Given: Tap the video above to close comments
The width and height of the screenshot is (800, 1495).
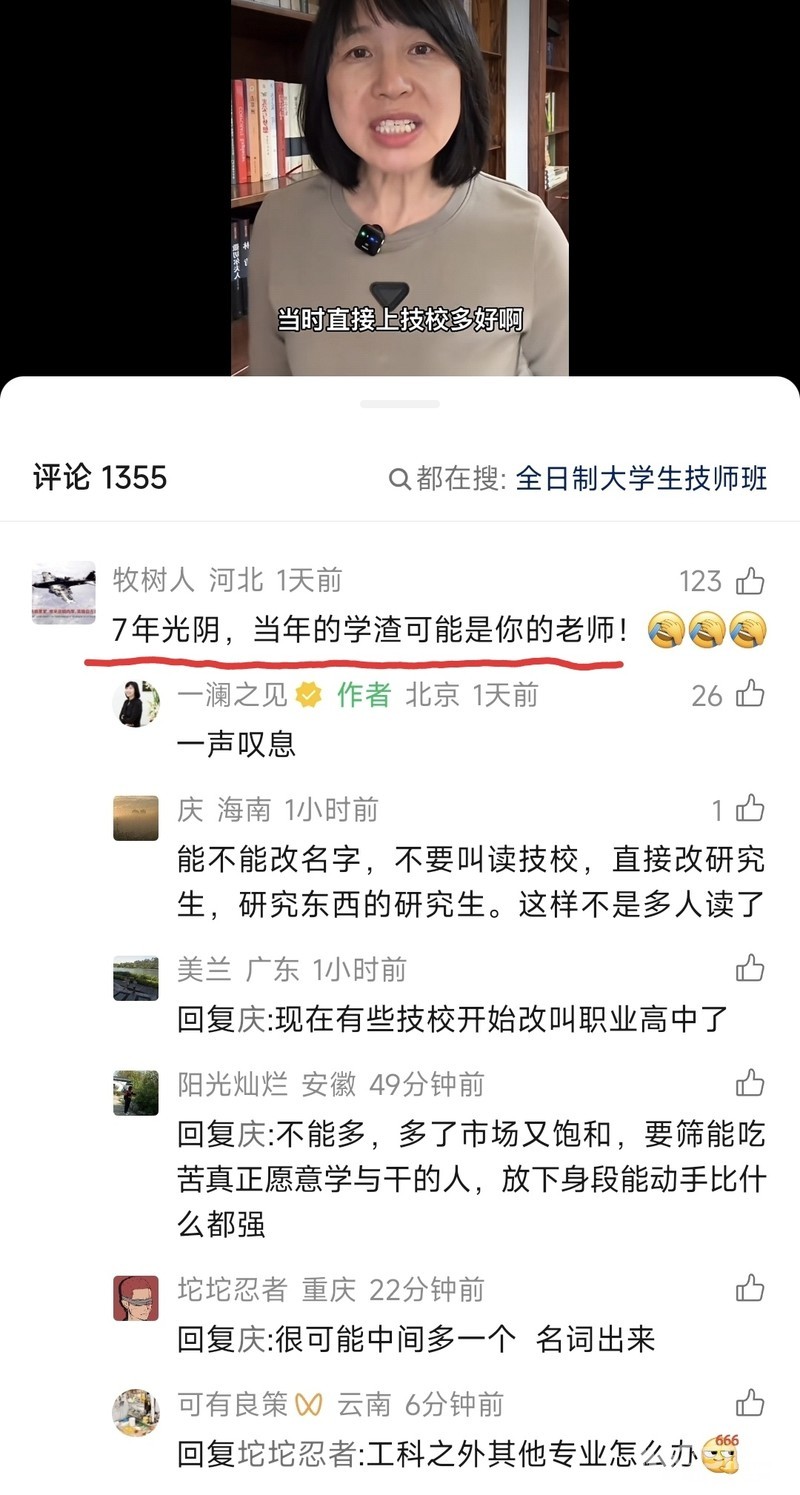Looking at the screenshot, I should coord(400,180).
